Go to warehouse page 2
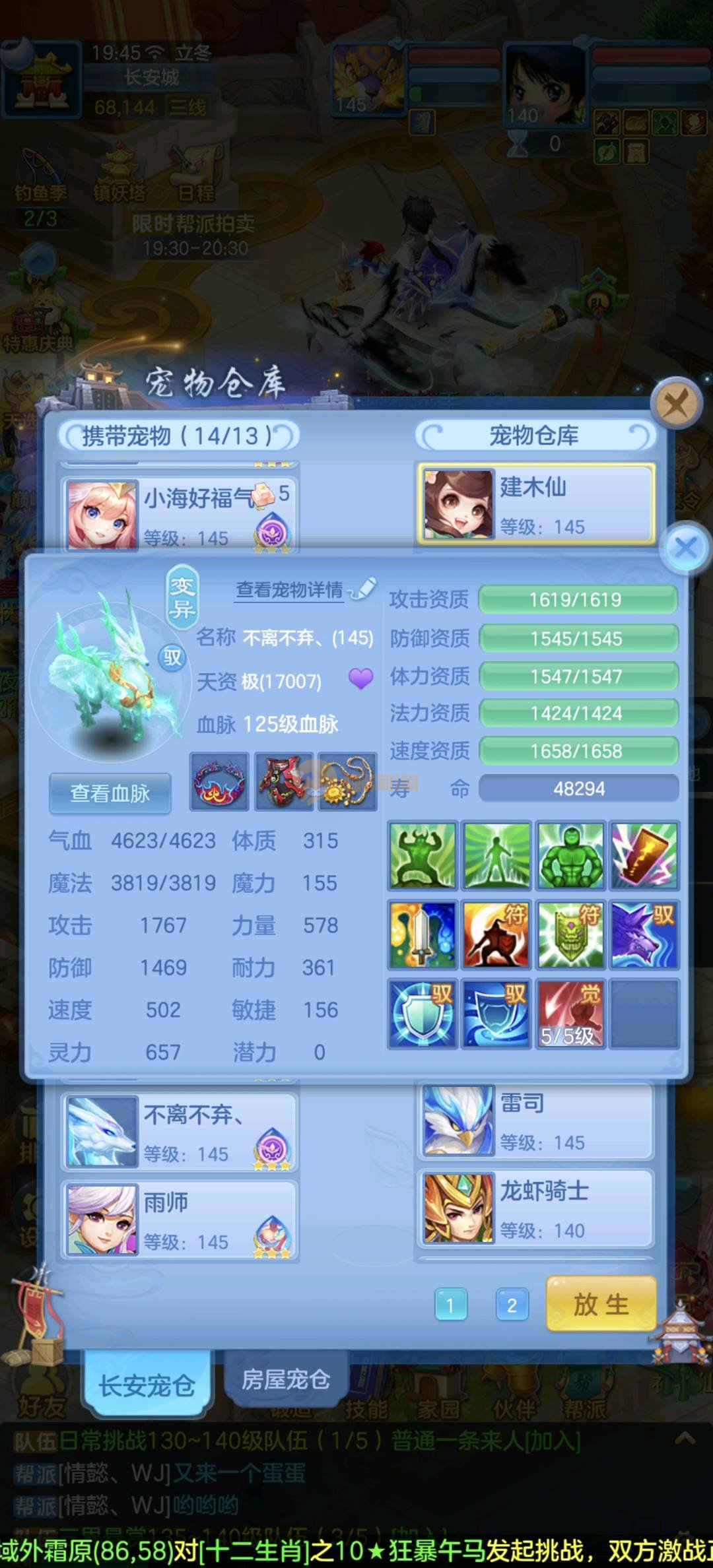713x1568 pixels. (x=512, y=1305)
